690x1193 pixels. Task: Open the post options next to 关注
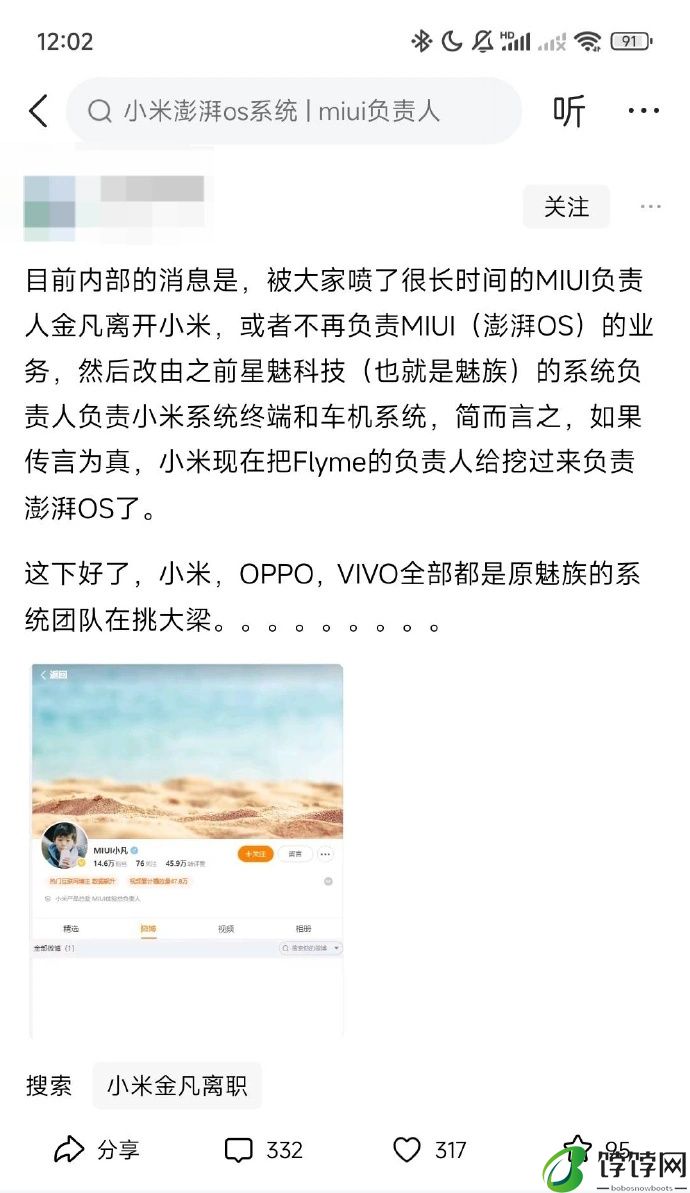[651, 207]
